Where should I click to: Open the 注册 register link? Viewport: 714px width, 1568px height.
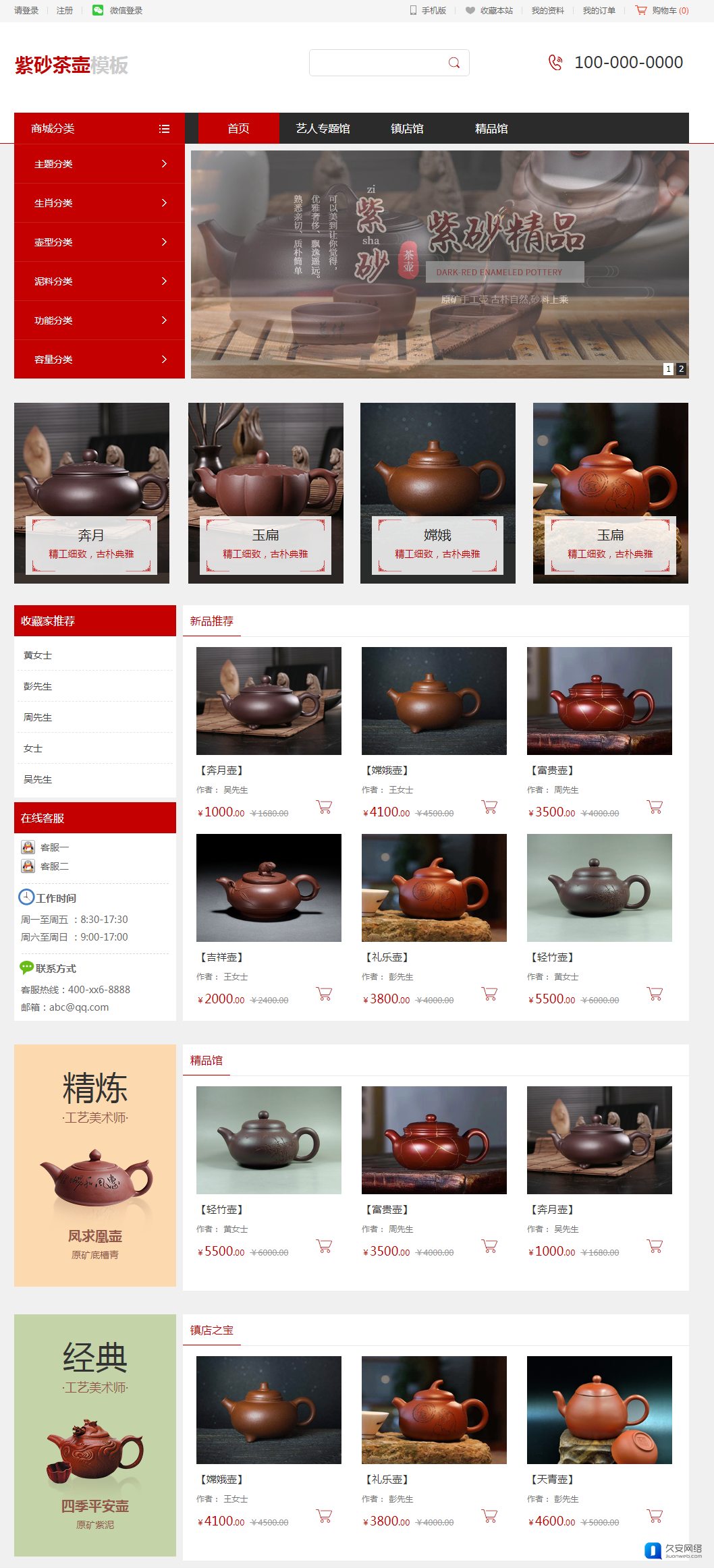[x=65, y=11]
